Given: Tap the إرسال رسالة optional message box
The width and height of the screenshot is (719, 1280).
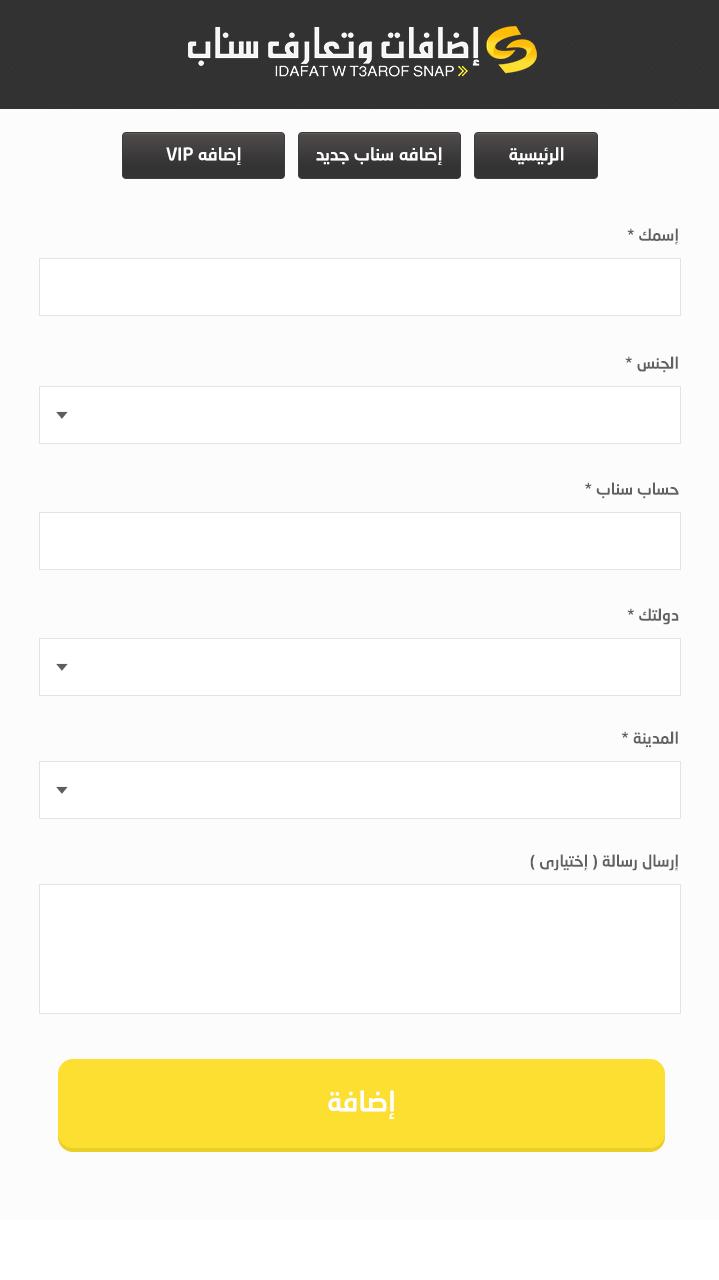Looking at the screenshot, I should coord(360,949).
